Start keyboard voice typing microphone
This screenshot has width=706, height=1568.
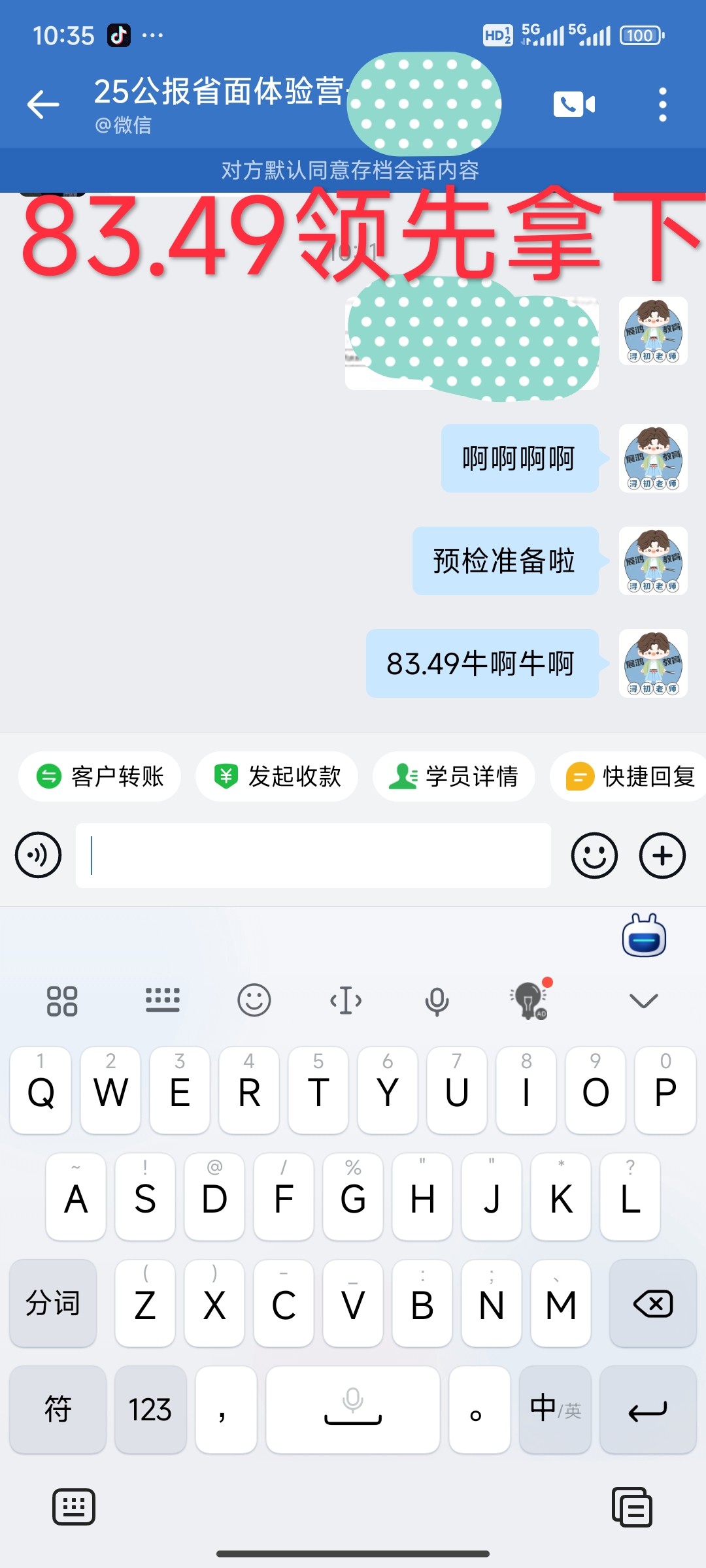click(x=437, y=1000)
